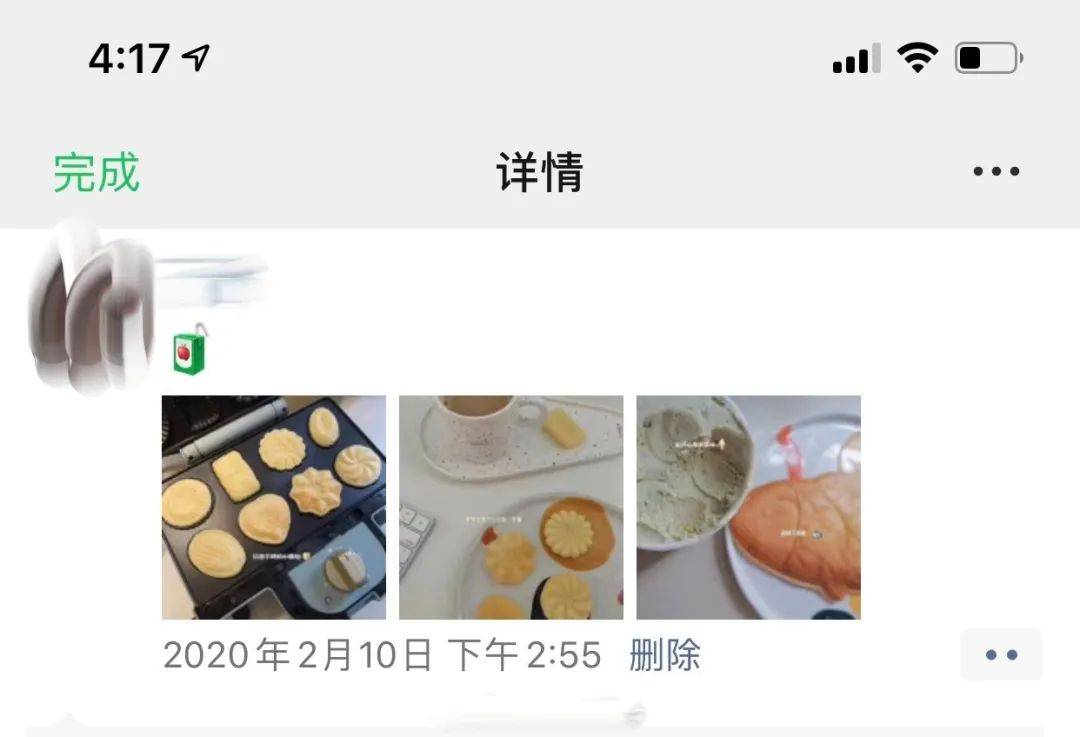1080x737 pixels.
Task: Tap 删除 to delete this post
Action: point(664,656)
